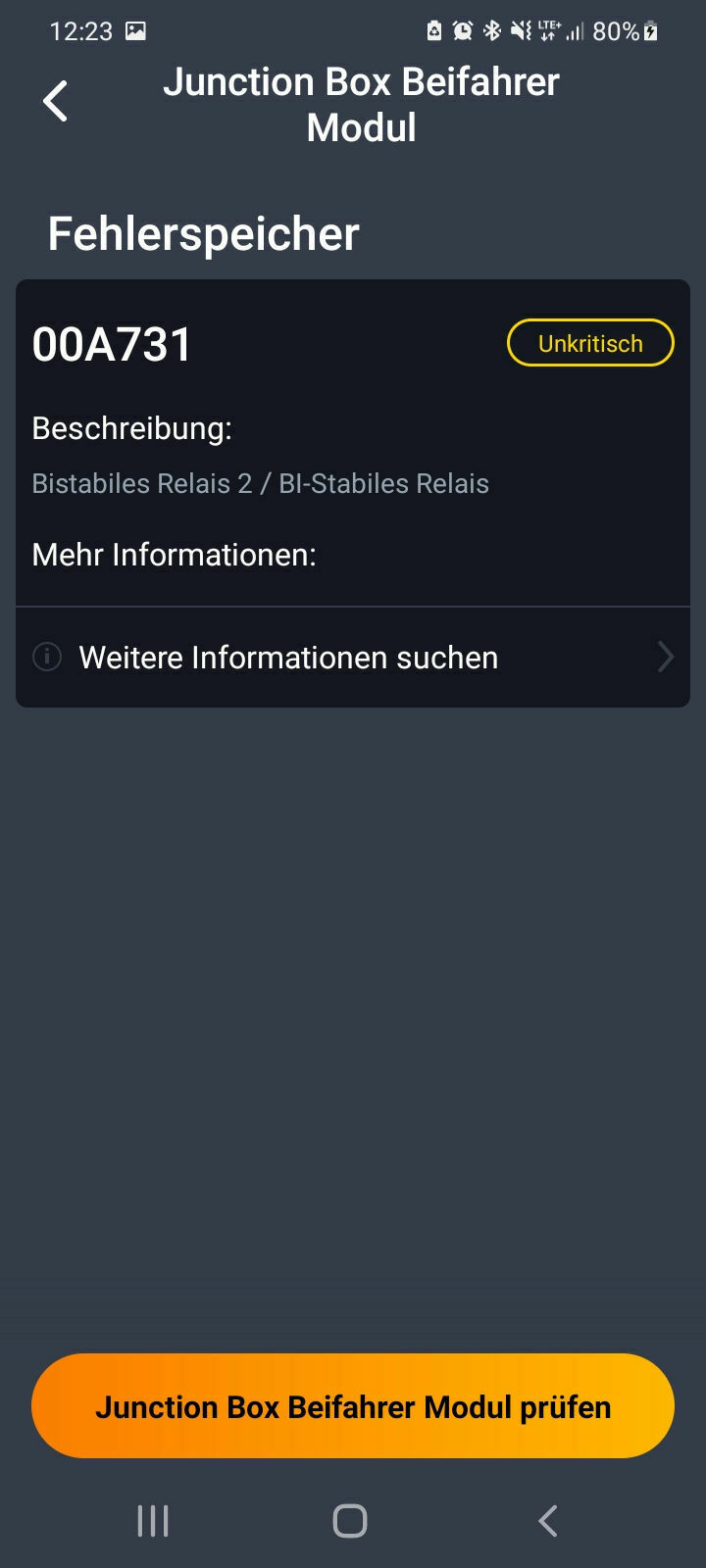The image size is (706, 1568).
Task: Tap the LTE+ network indicator
Action: click(x=548, y=31)
